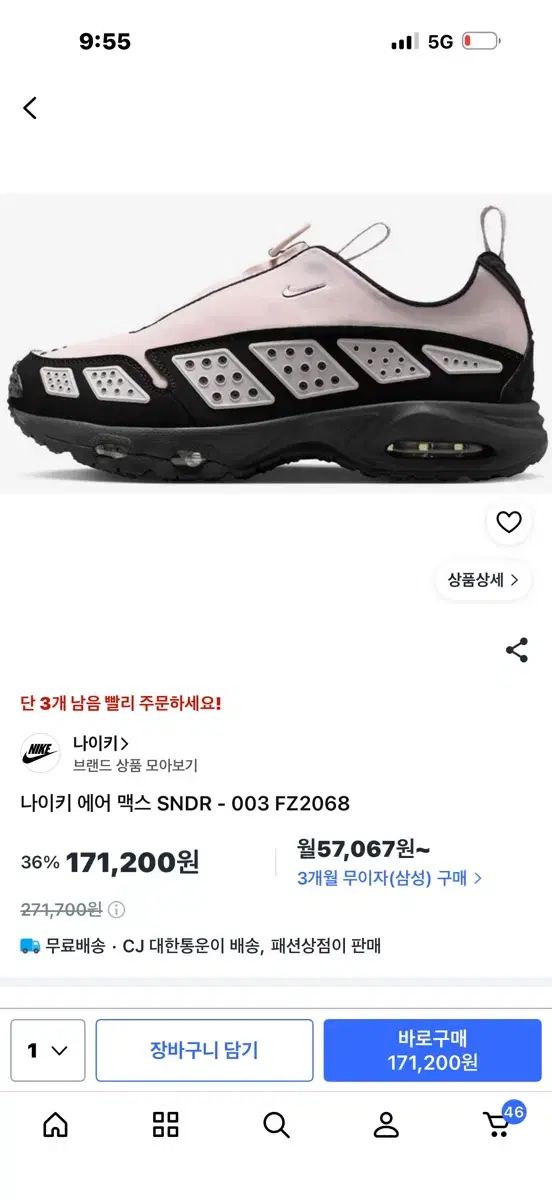Open 3개월 무이자(삼성) 구매 installment link

click(390, 878)
